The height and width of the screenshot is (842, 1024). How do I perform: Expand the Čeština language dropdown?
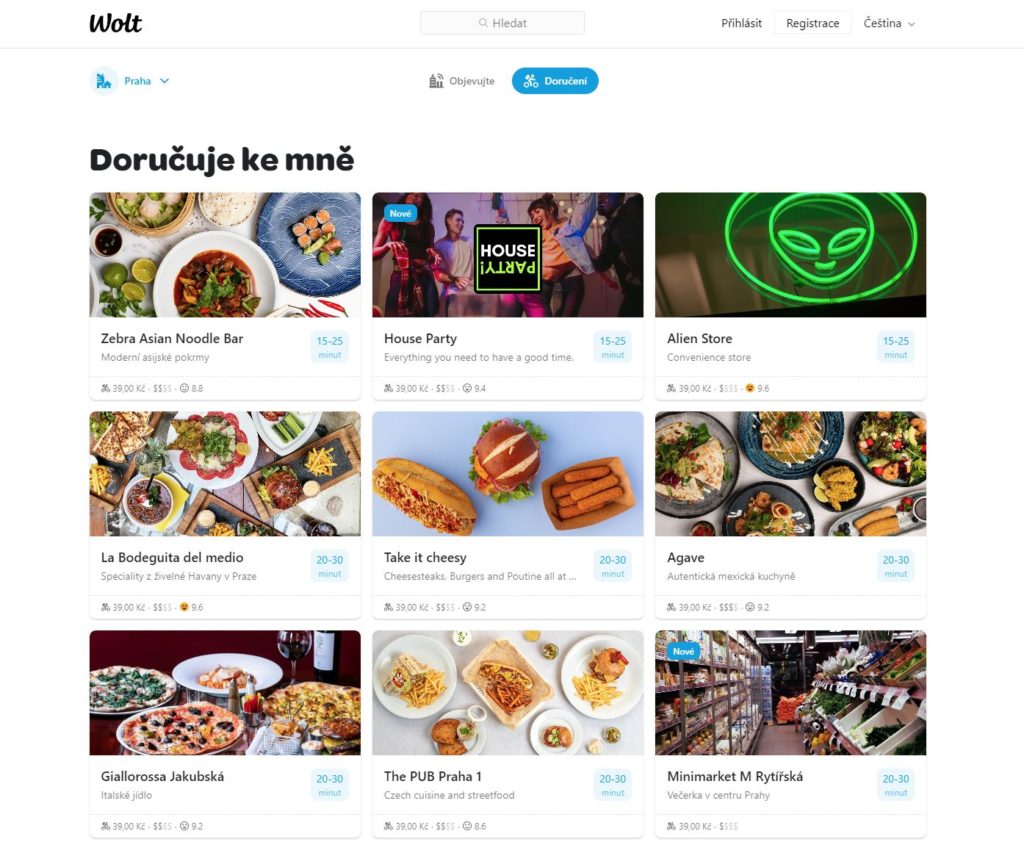pos(889,23)
